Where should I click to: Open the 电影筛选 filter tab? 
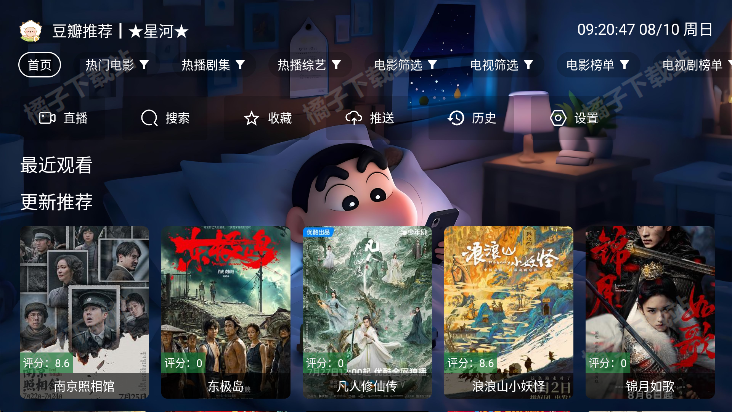tap(405, 65)
